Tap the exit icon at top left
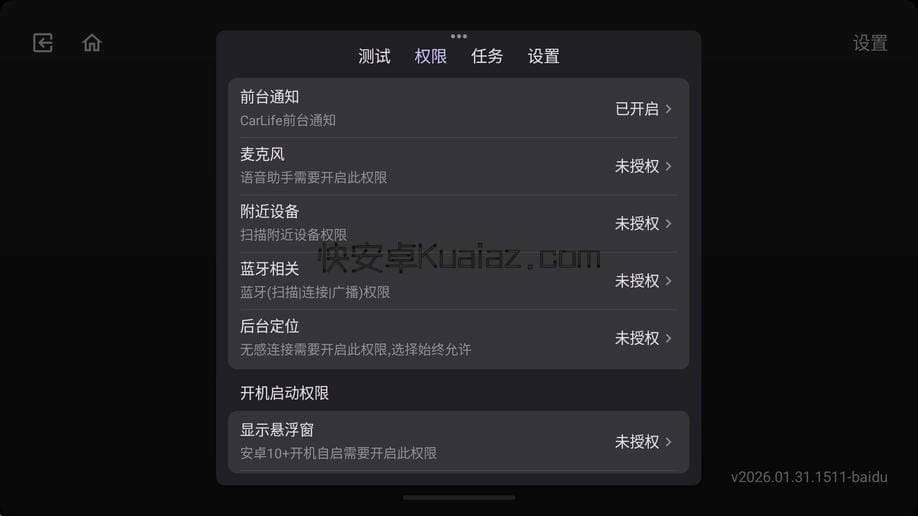The image size is (918, 516). 43,43
